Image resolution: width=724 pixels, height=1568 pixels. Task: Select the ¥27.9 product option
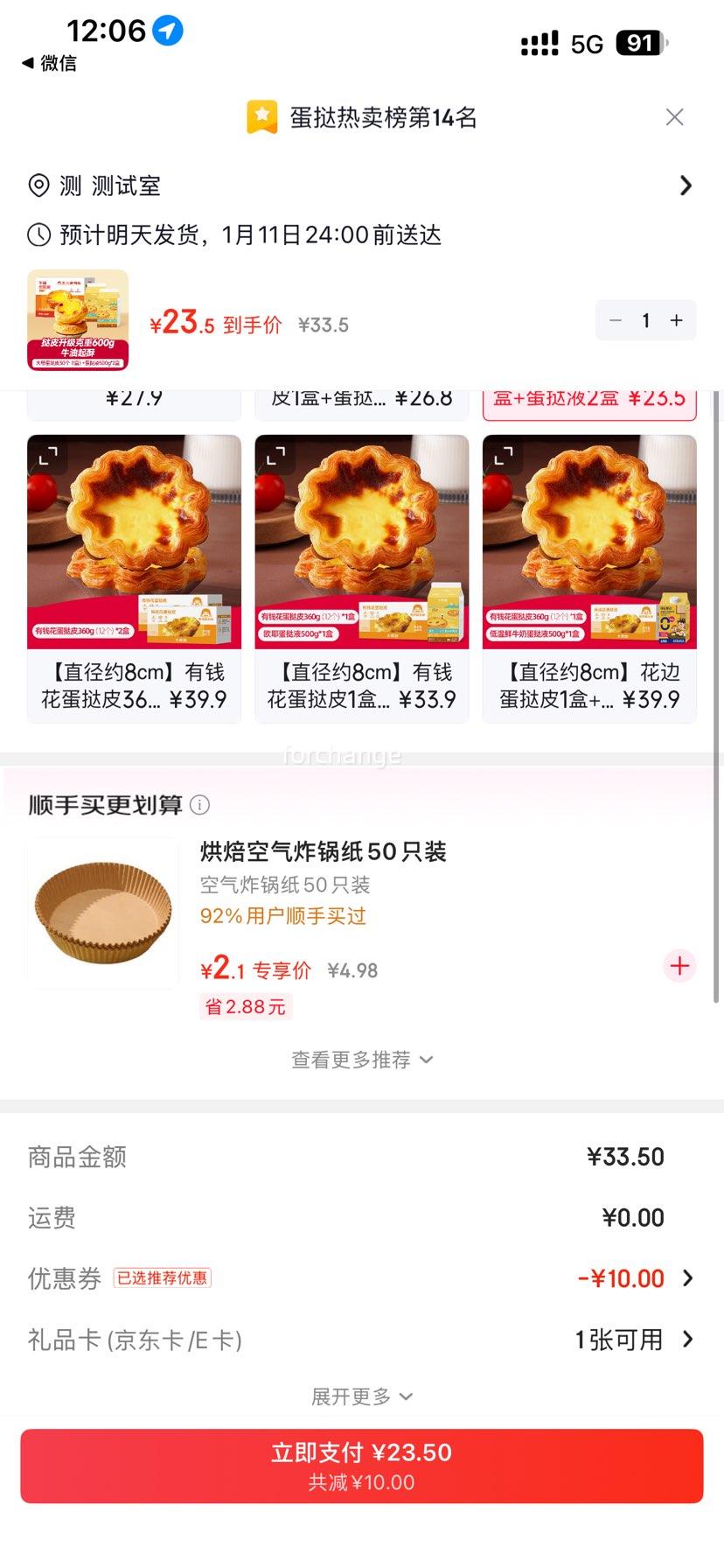coord(133,398)
